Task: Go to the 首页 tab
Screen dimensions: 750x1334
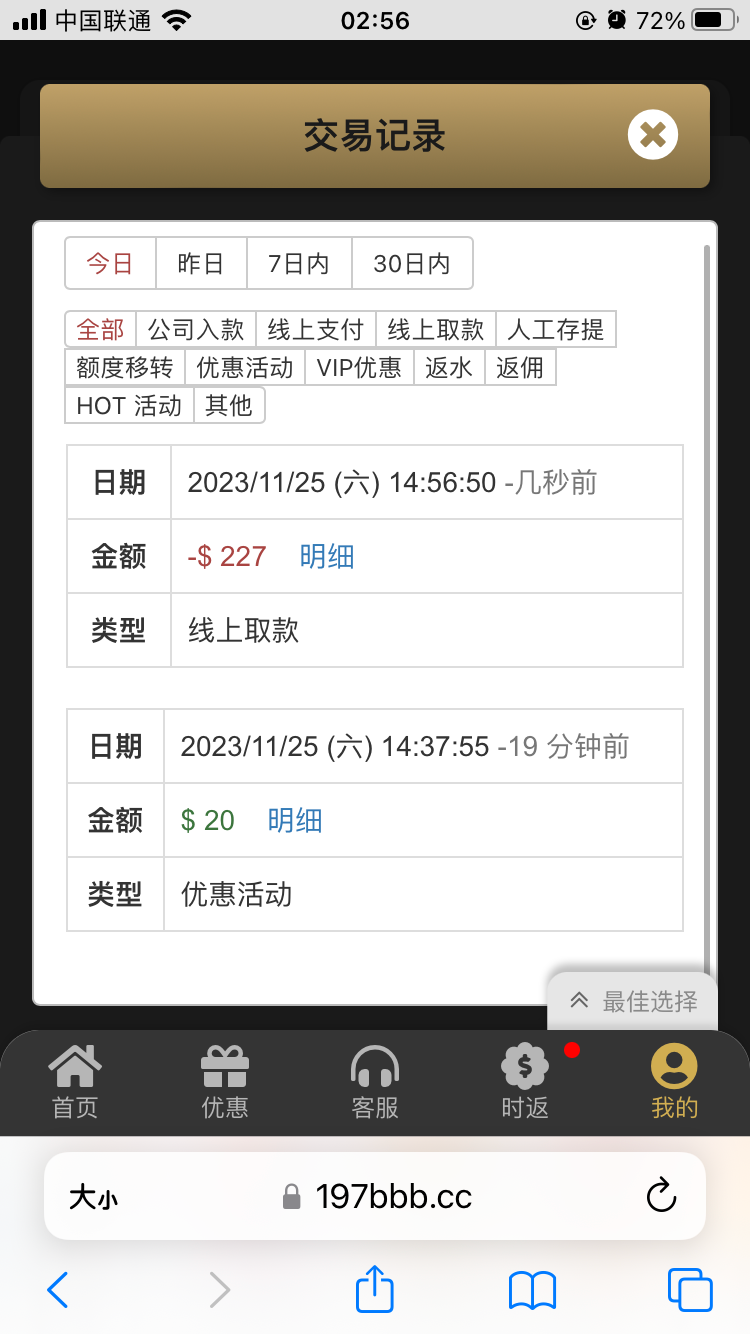Action: [75, 1082]
